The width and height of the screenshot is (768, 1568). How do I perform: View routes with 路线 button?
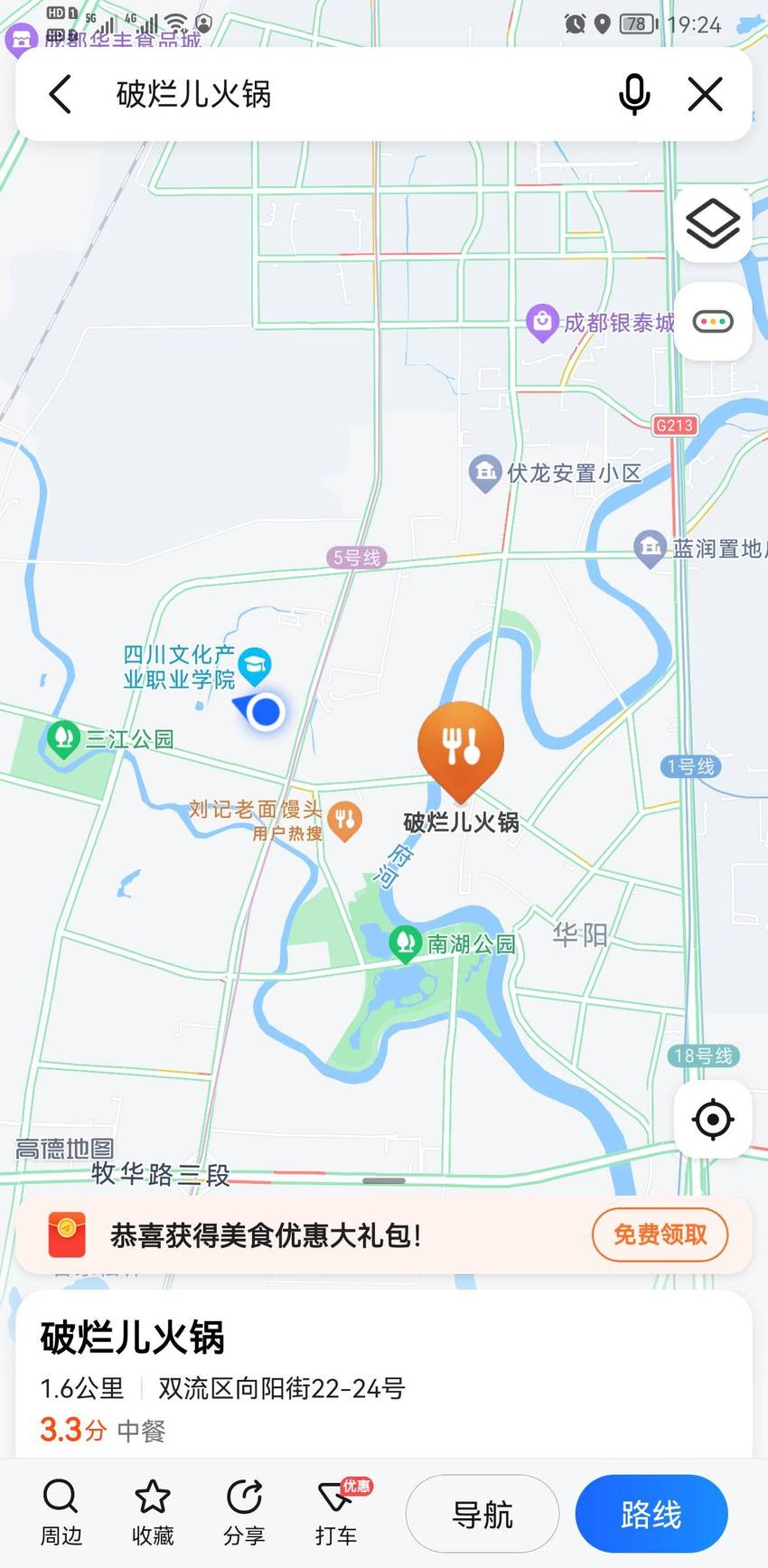tap(651, 1514)
